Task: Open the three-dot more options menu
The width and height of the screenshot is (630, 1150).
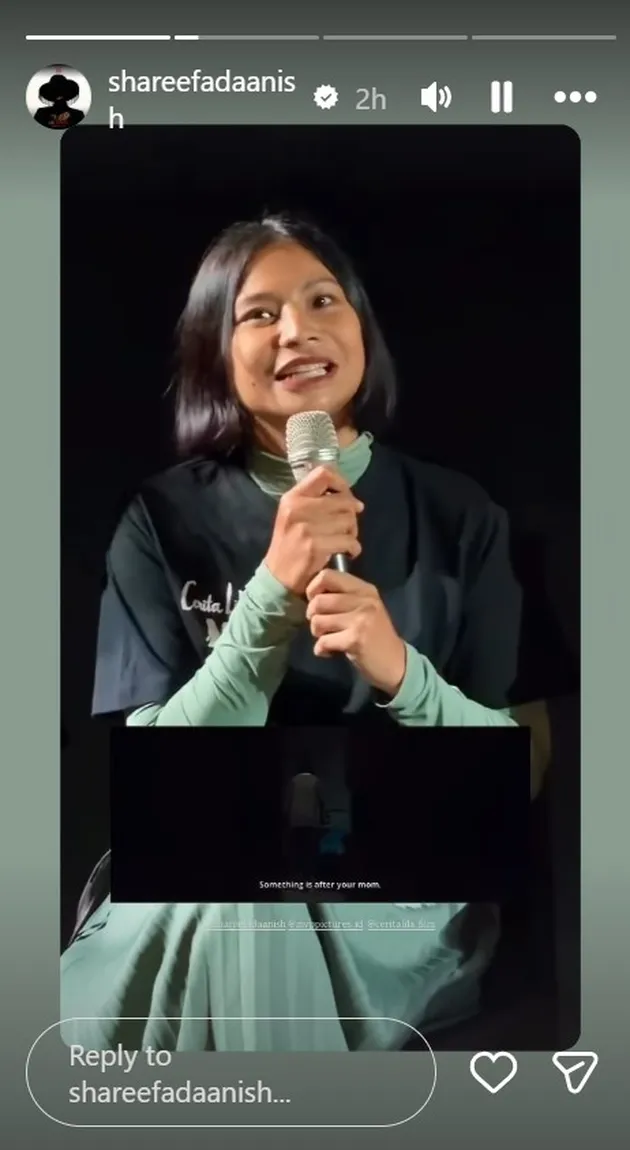Action: tap(575, 97)
